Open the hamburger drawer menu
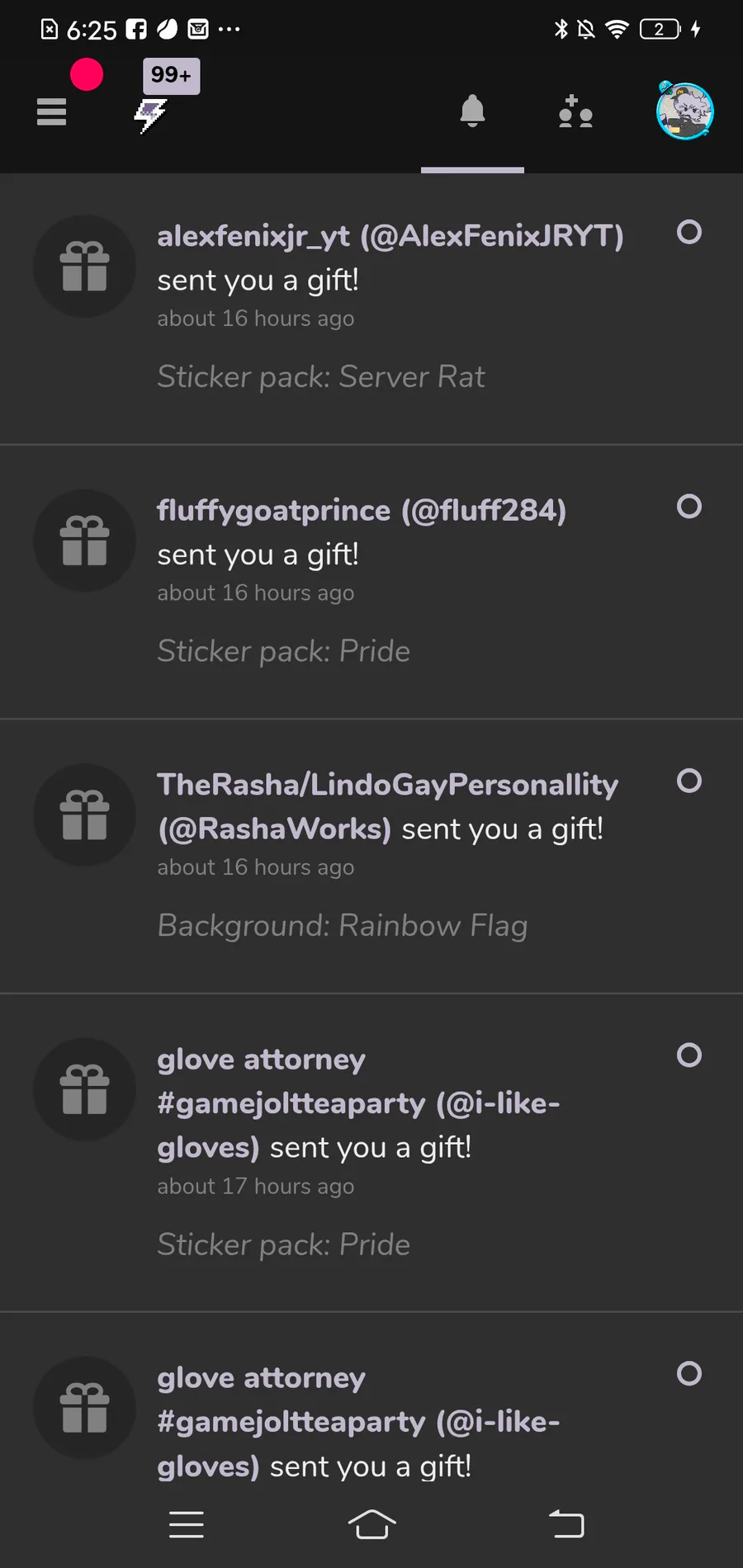This screenshot has width=743, height=1568. pos(51,111)
